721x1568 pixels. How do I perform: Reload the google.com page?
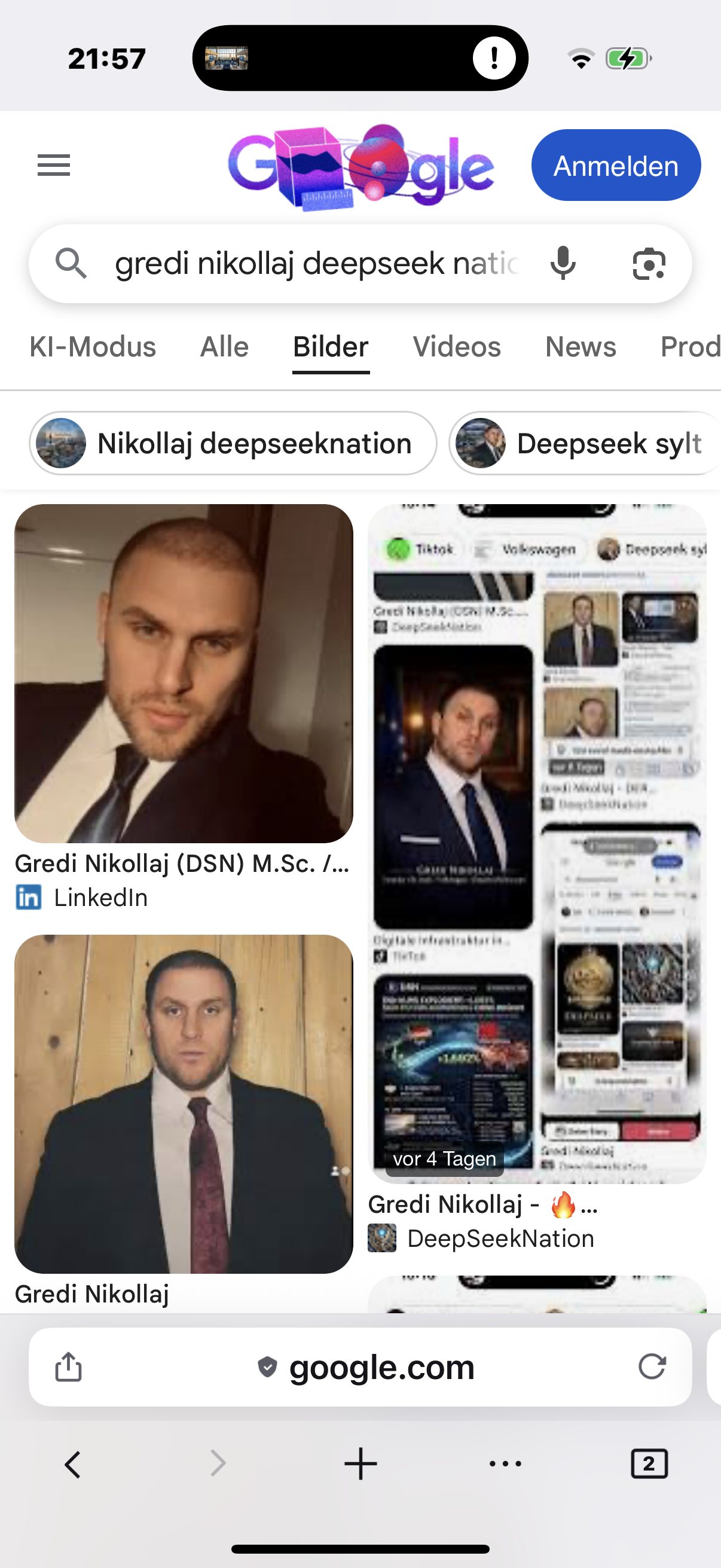coord(652,1366)
